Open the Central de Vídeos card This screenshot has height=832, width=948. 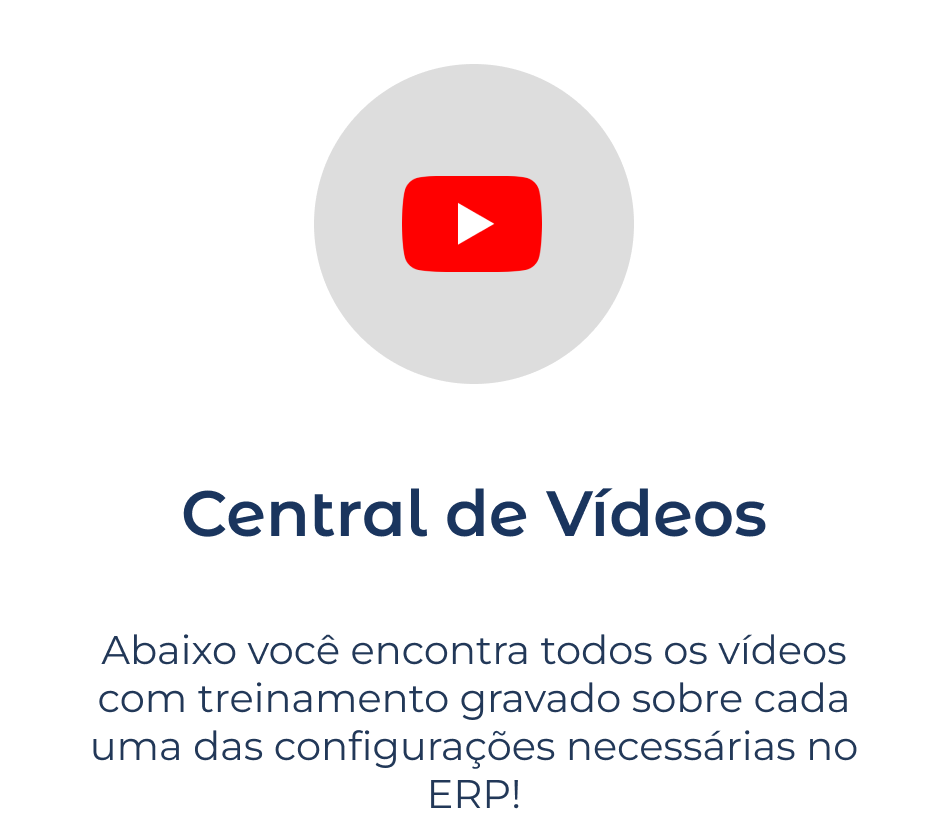473,513
